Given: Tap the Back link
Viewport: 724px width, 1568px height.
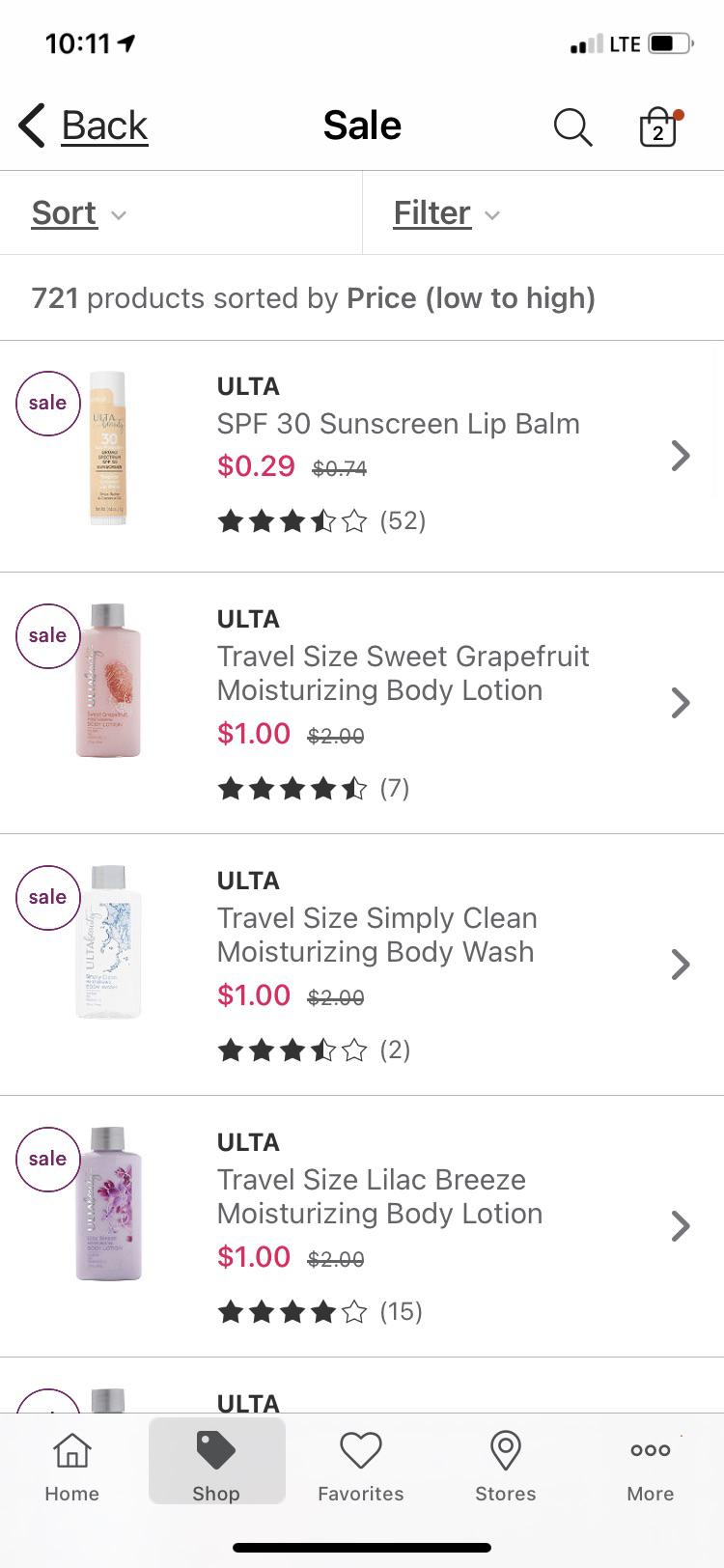Looking at the screenshot, I should [103, 125].
